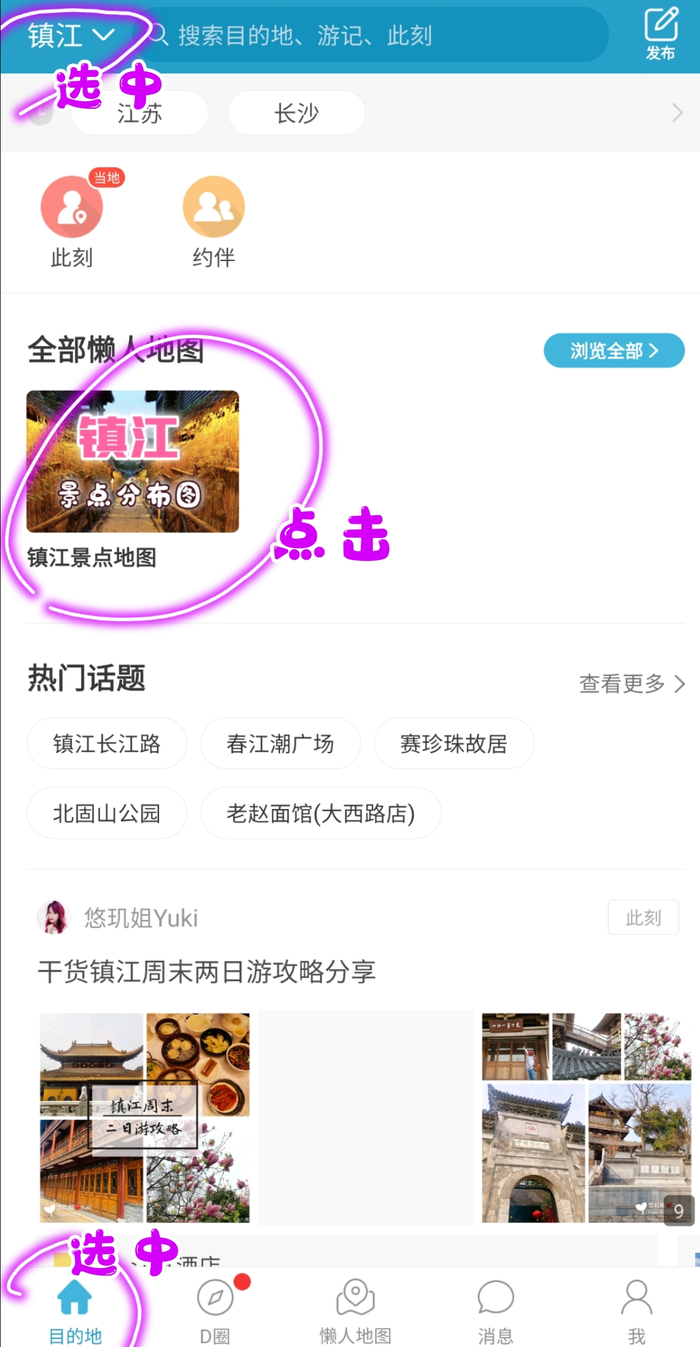The width and height of the screenshot is (700, 1347).
Task: Open the topic 老赵面馆(大西路店)
Action: click(x=320, y=813)
